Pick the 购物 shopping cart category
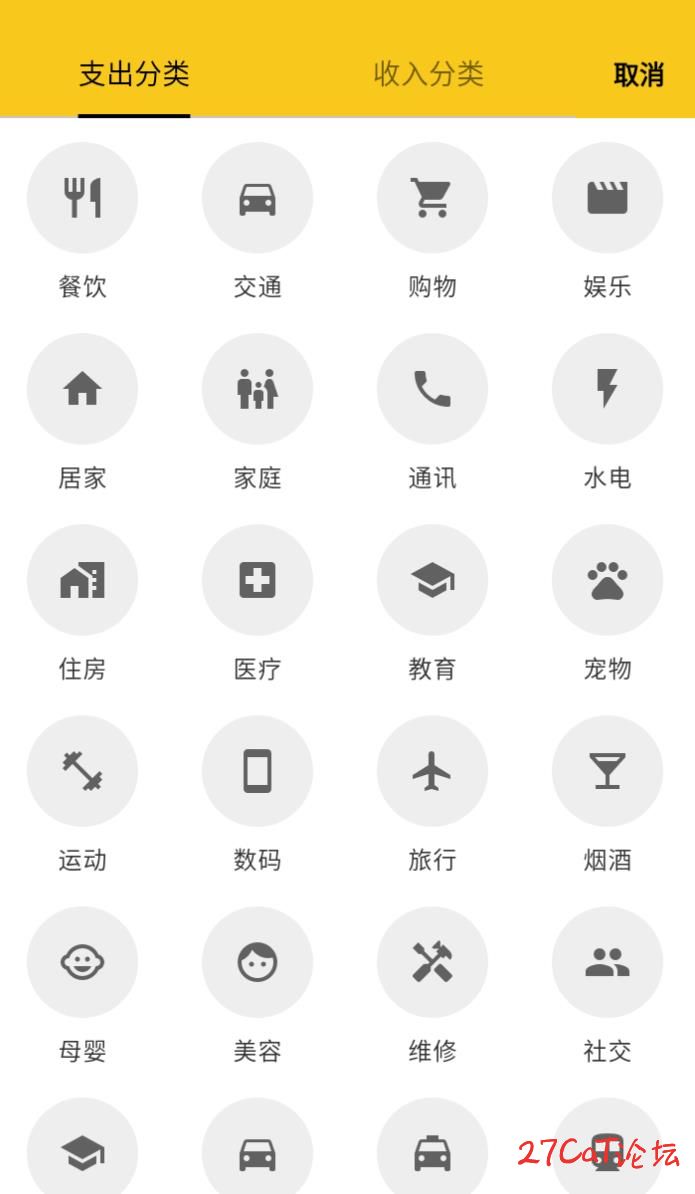695x1194 pixels. [x=432, y=198]
